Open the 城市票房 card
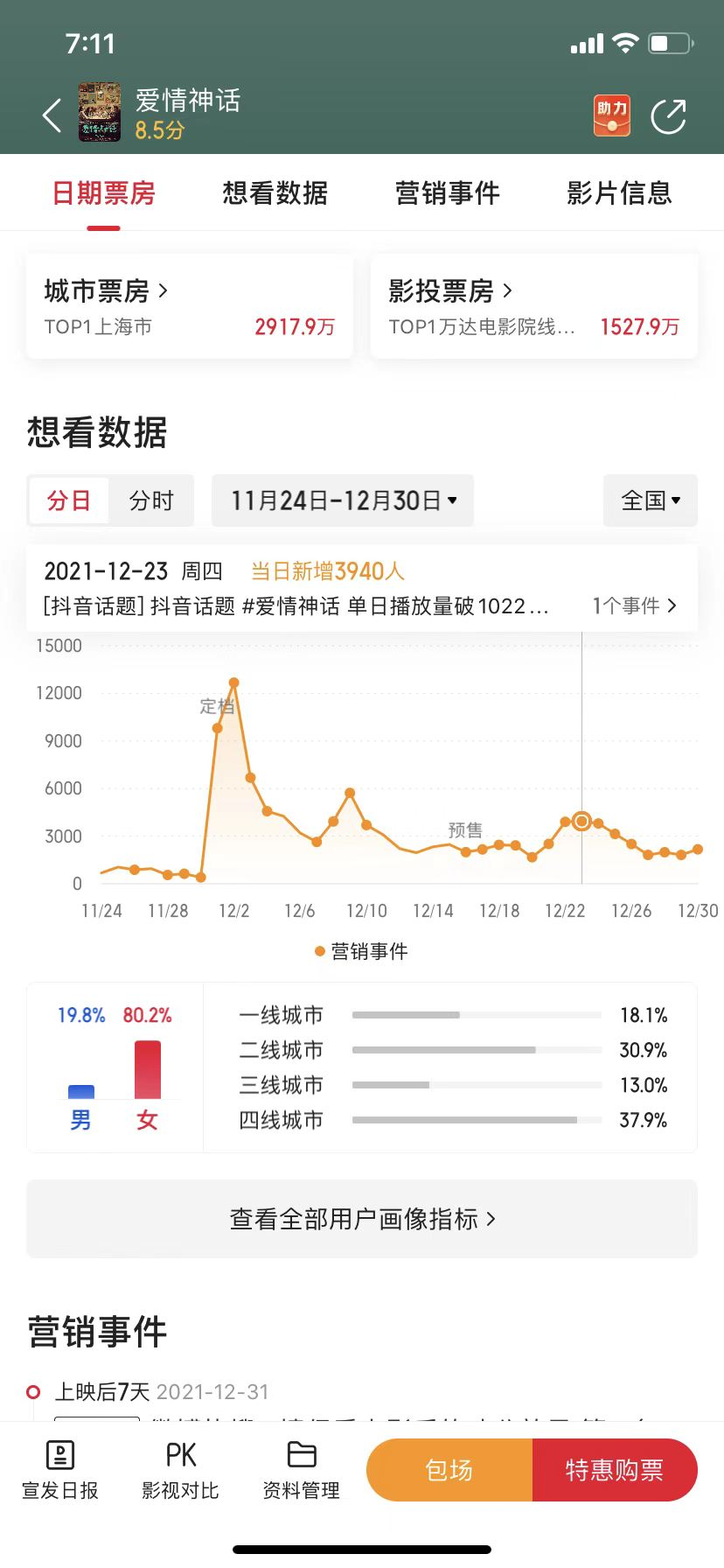The image size is (724, 1568). point(190,306)
